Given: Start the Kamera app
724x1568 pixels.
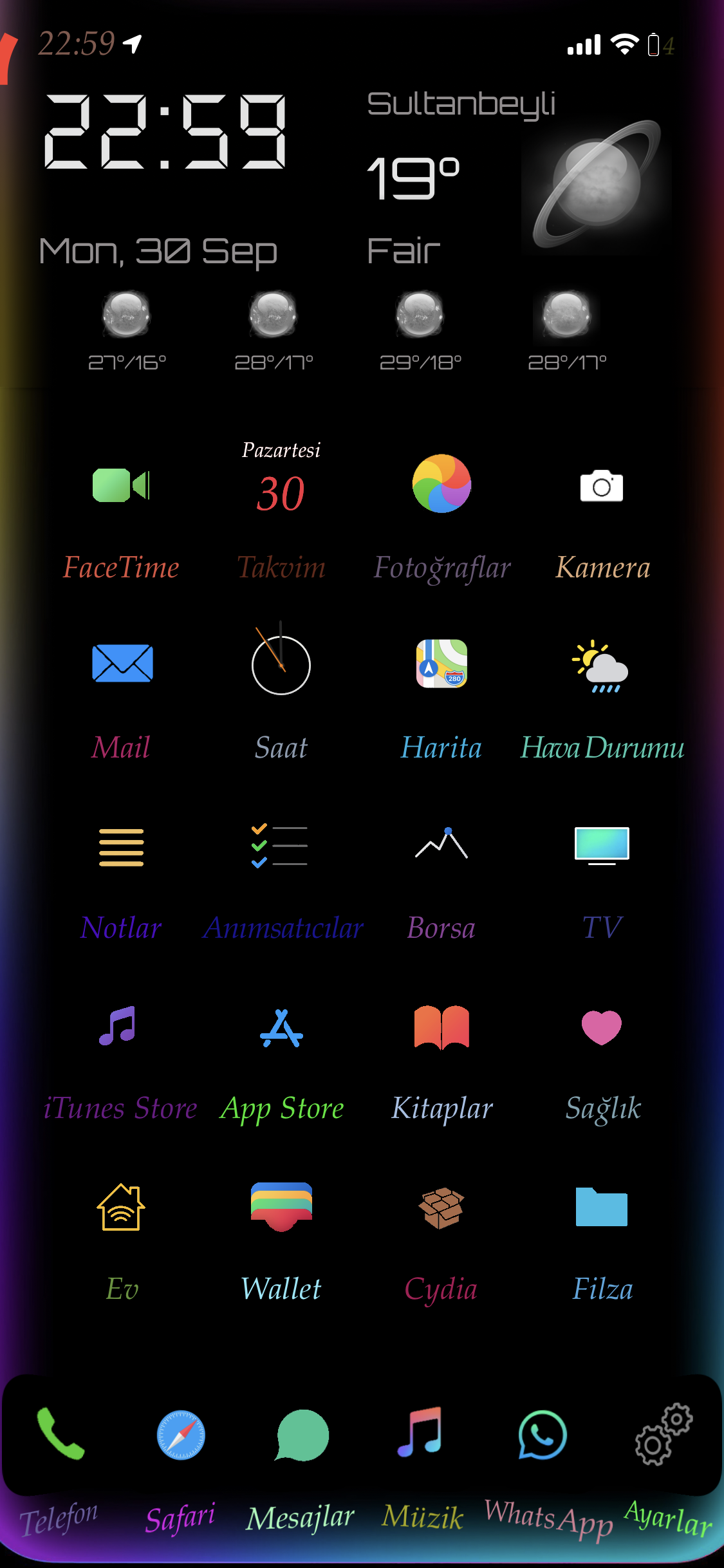Looking at the screenshot, I should [x=602, y=486].
